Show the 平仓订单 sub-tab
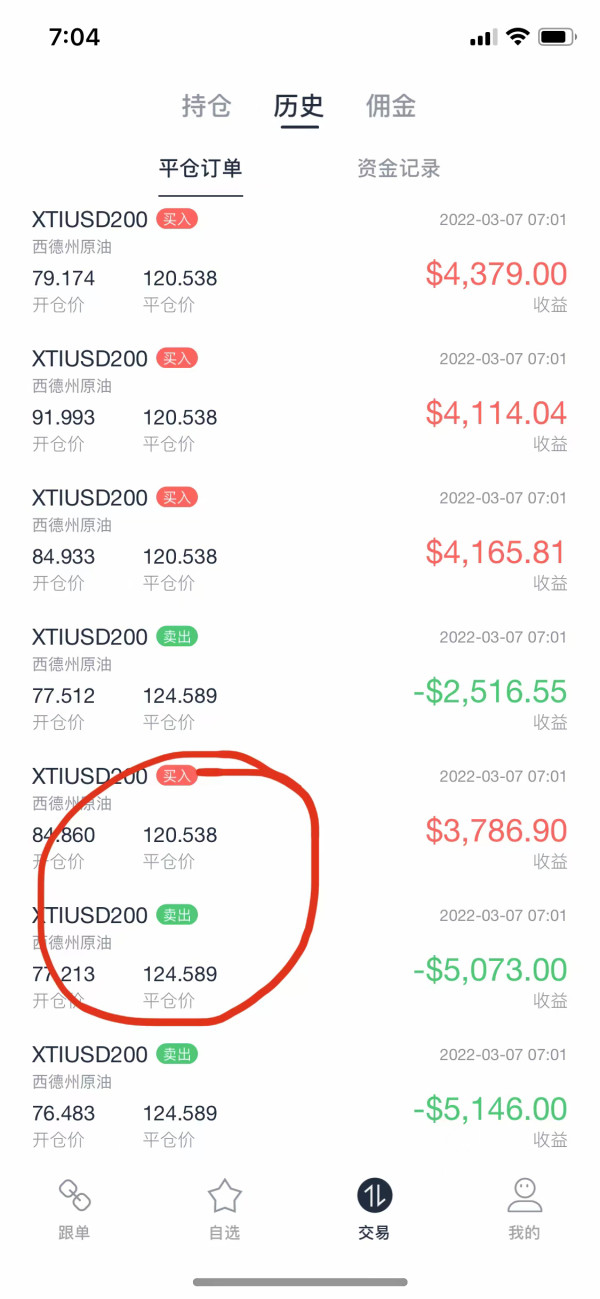The height and width of the screenshot is (1299, 600). point(201,168)
